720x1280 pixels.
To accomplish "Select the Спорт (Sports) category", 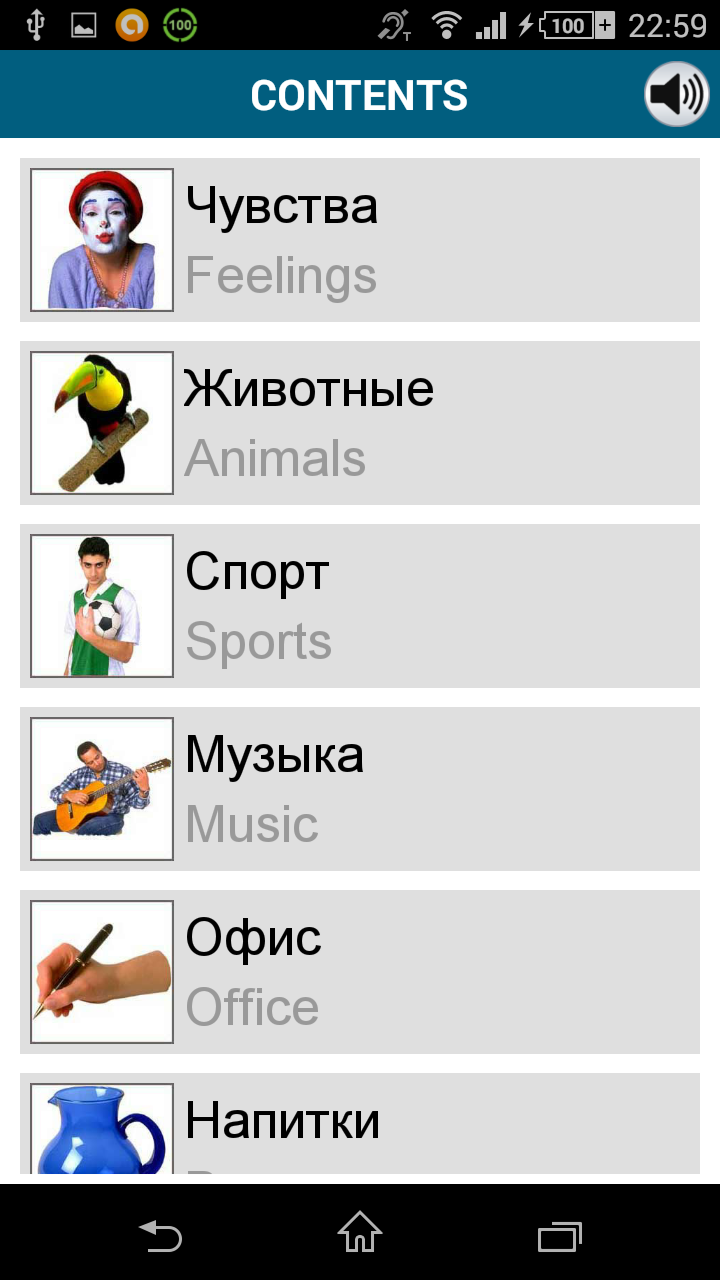I will tap(360, 606).
